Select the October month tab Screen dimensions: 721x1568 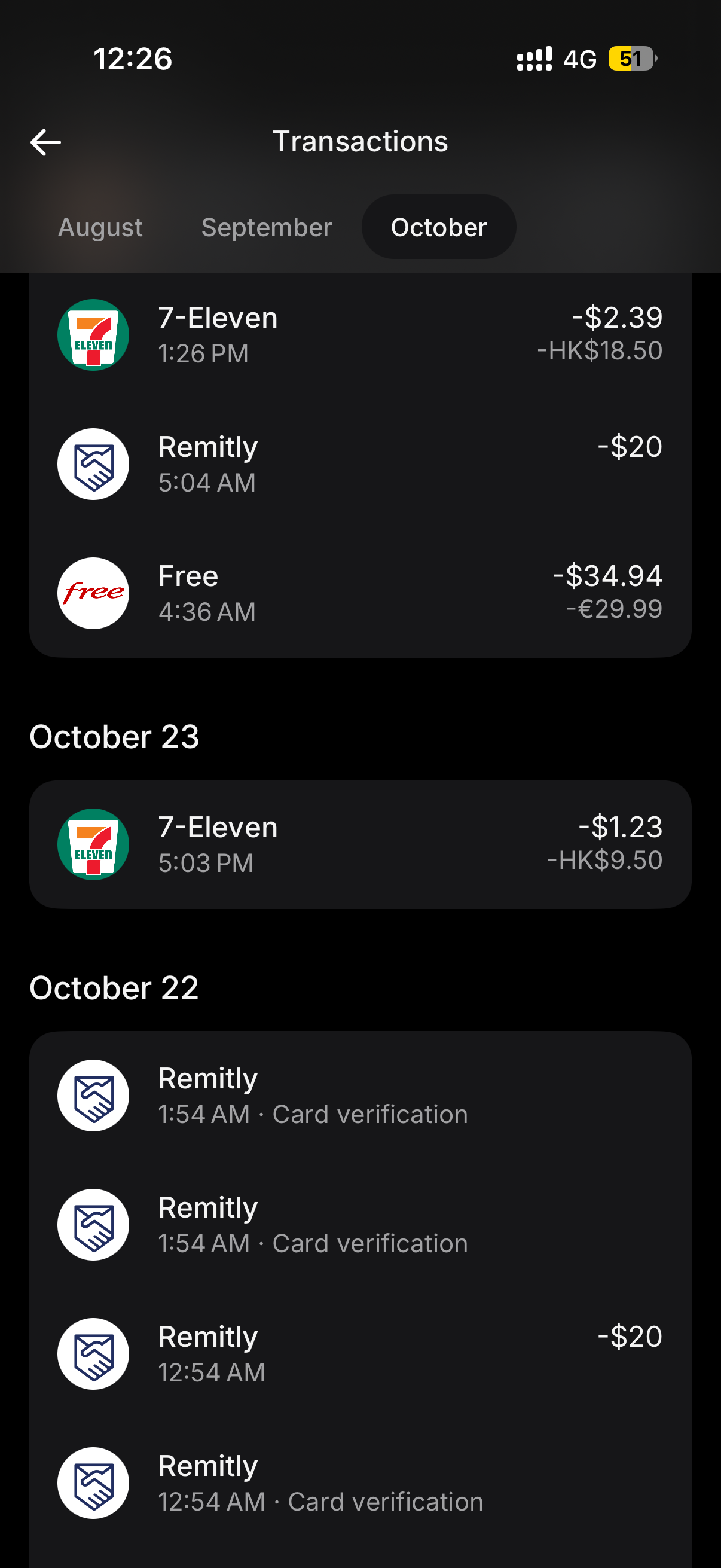coord(439,227)
